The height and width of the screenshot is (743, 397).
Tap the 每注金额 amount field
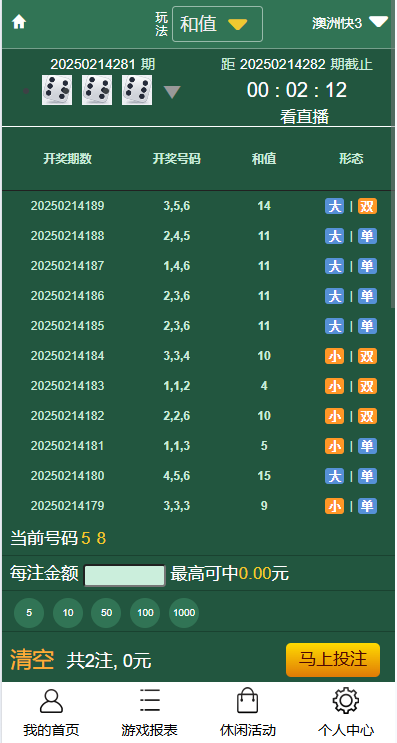(125, 575)
